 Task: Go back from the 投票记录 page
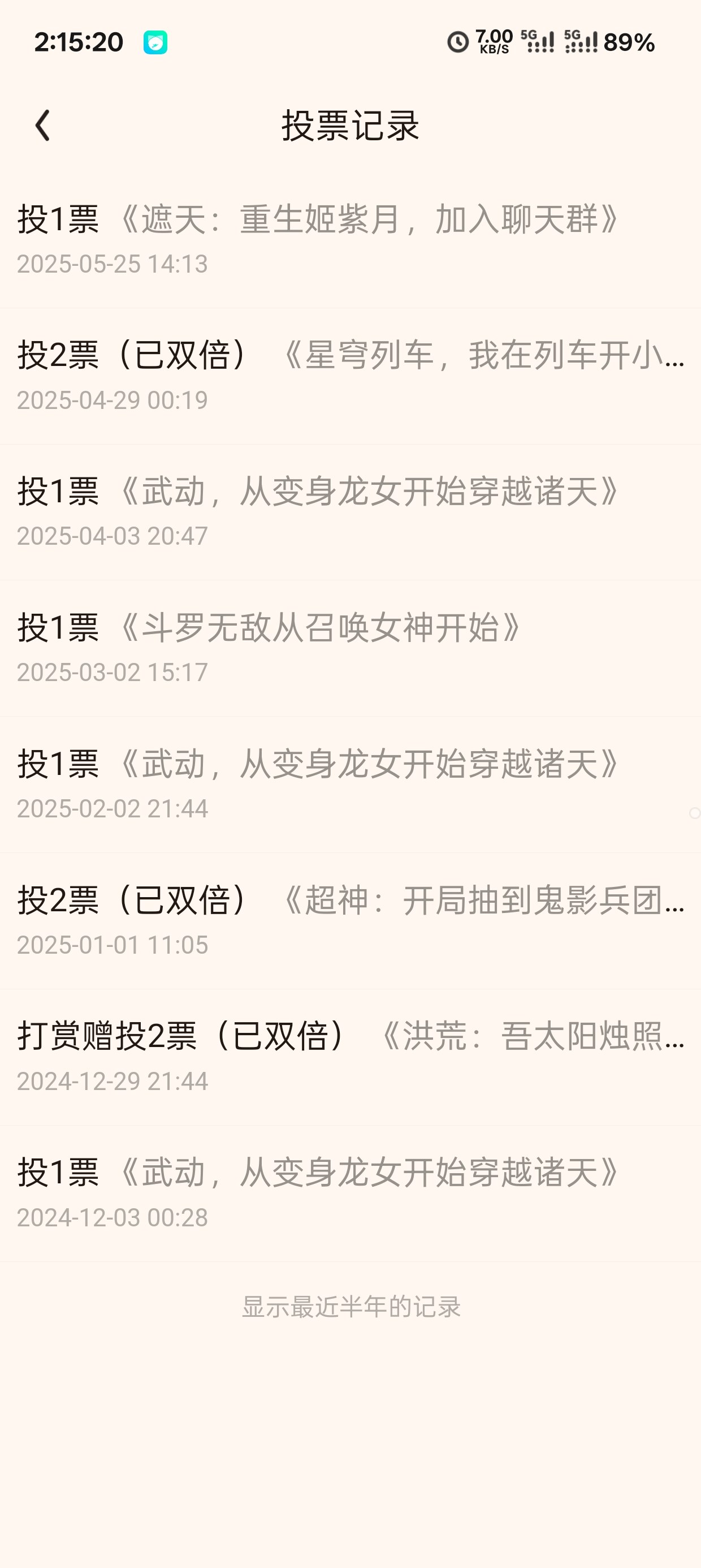(x=42, y=126)
